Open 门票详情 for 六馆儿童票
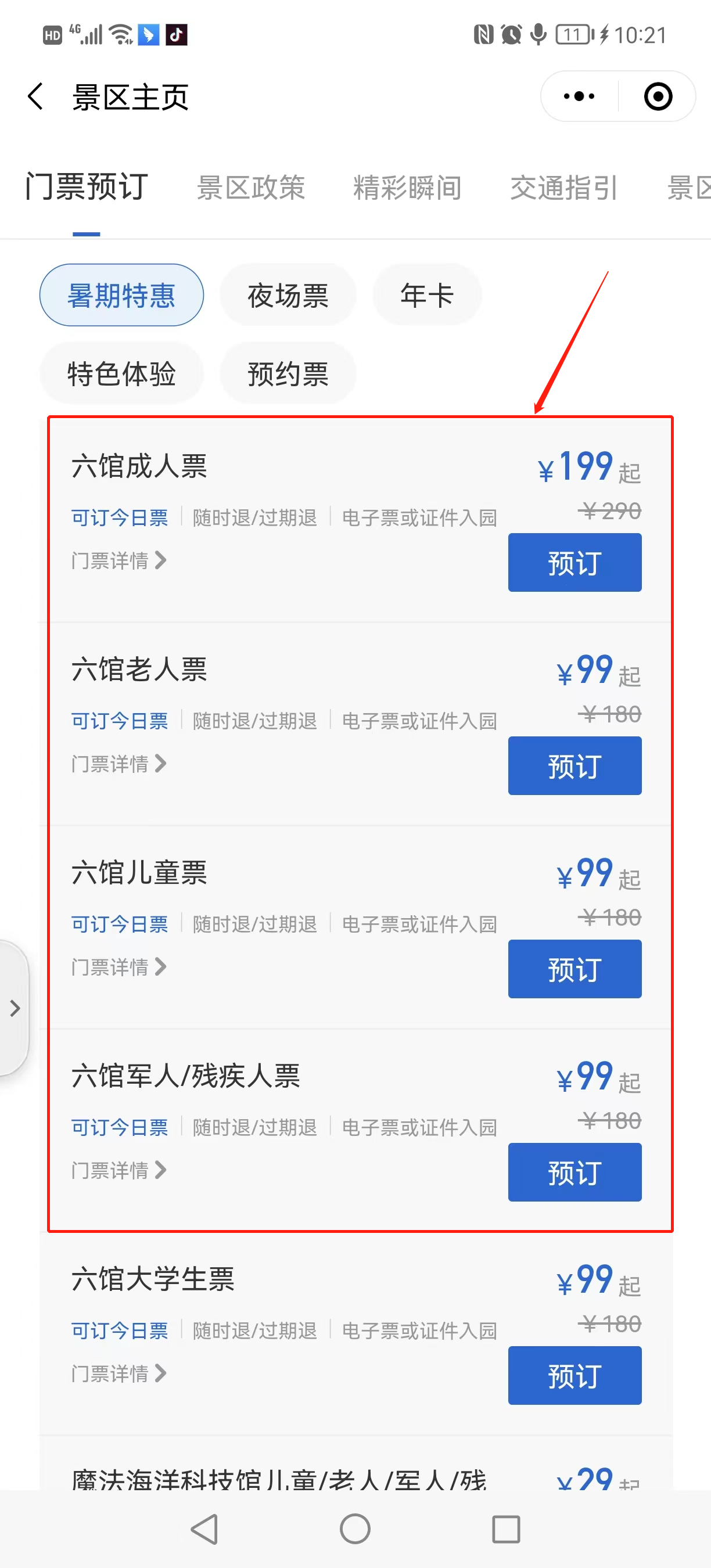This screenshot has height=1568, width=711. pos(118,966)
